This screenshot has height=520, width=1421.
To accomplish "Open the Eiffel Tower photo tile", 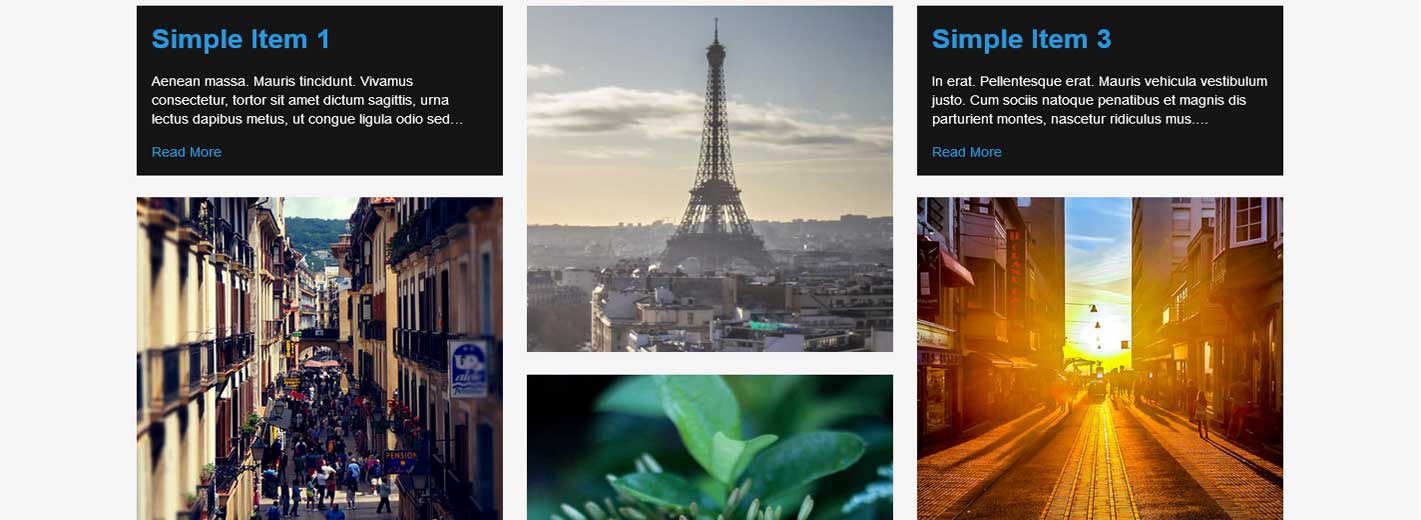I will click(709, 179).
